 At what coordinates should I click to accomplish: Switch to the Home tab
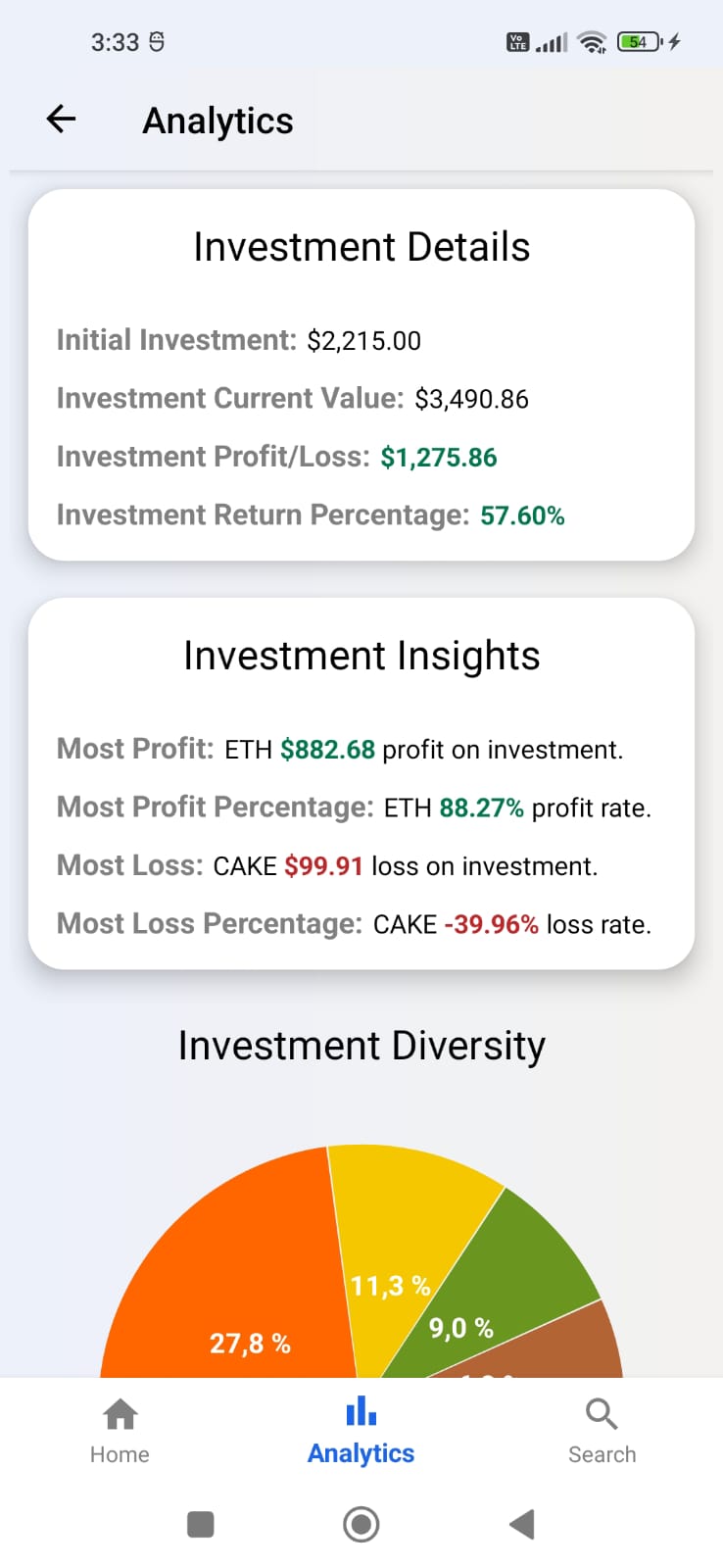coord(119,1431)
